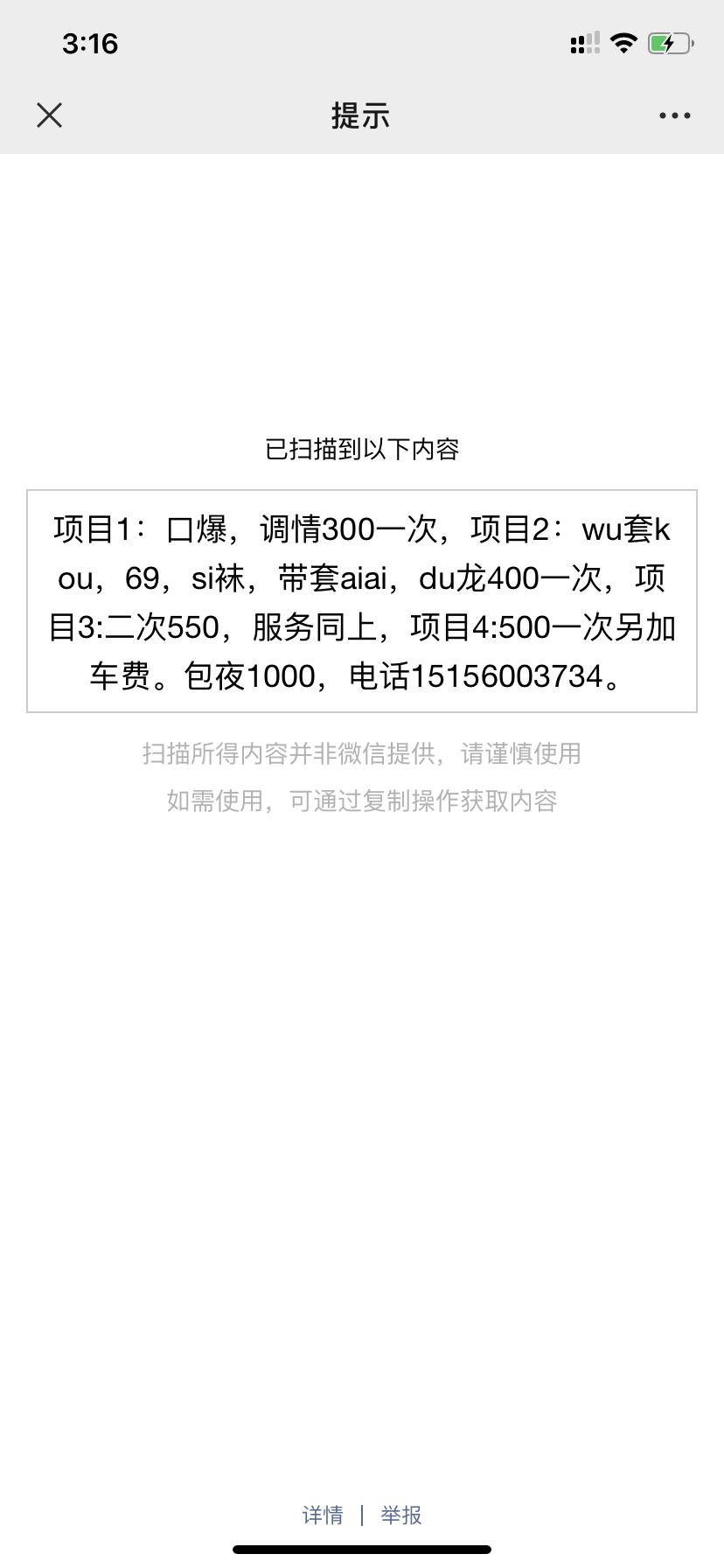Open the three-dot more options menu

(674, 115)
